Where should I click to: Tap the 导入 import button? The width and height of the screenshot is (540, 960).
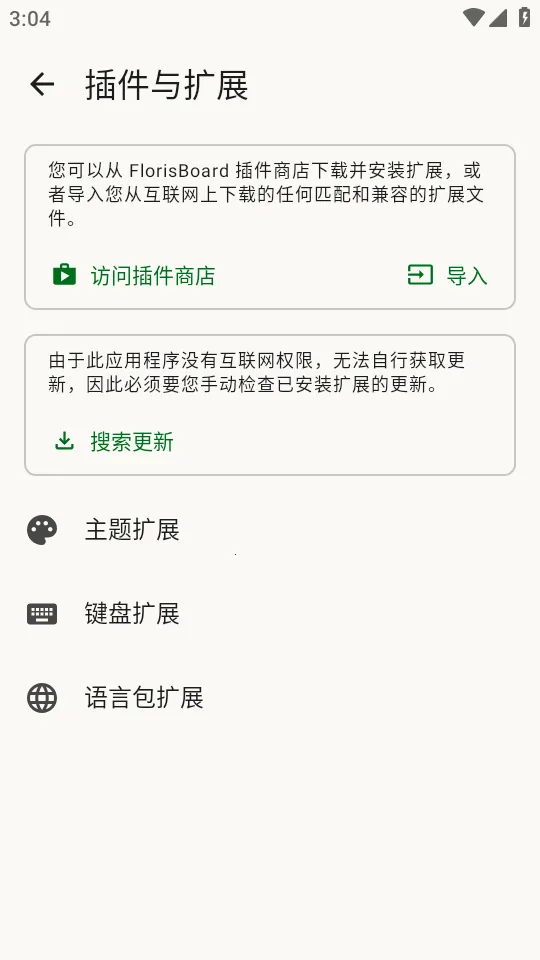pos(448,276)
